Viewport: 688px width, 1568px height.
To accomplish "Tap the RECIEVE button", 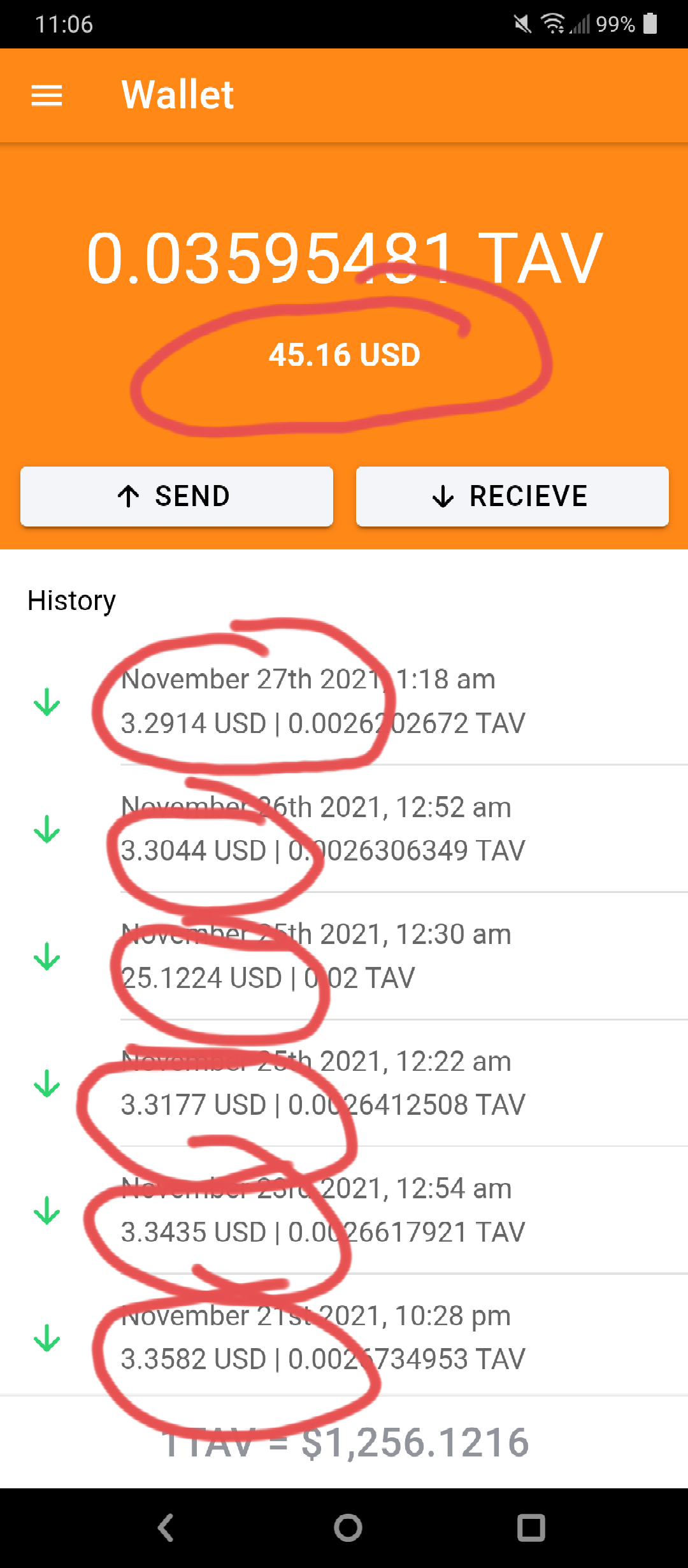I will point(512,496).
